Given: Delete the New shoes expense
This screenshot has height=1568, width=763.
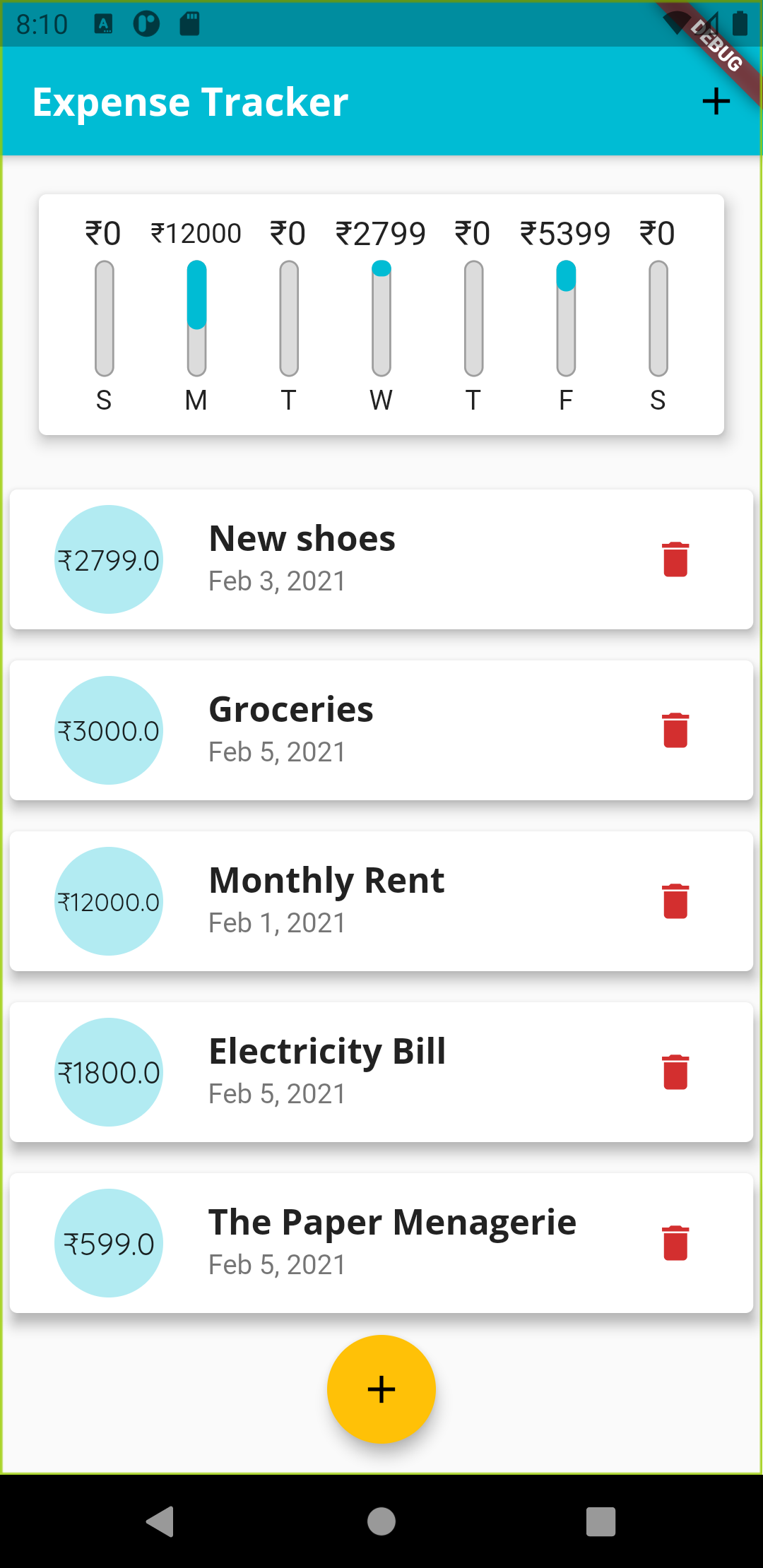Looking at the screenshot, I should pyautogui.click(x=675, y=558).
